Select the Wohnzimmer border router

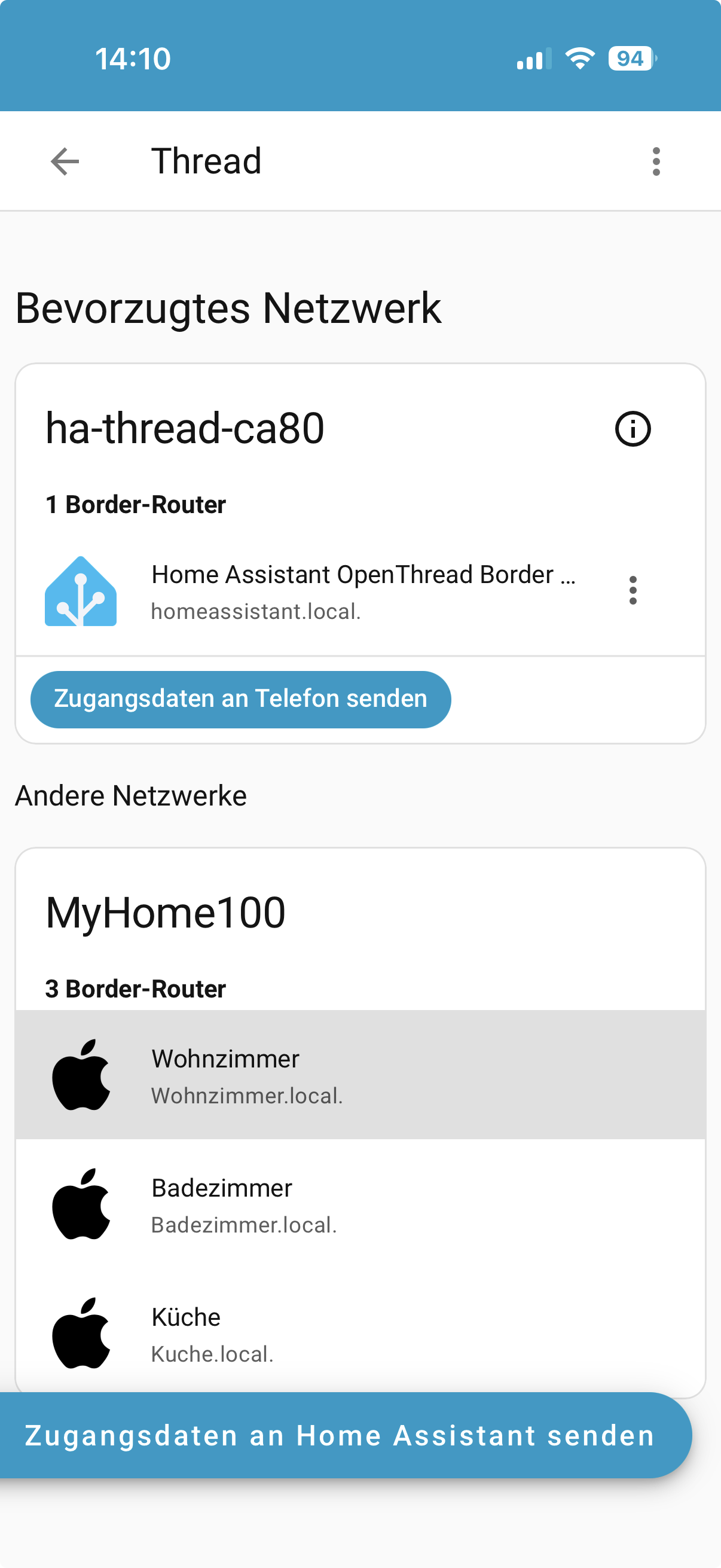tap(360, 1075)
